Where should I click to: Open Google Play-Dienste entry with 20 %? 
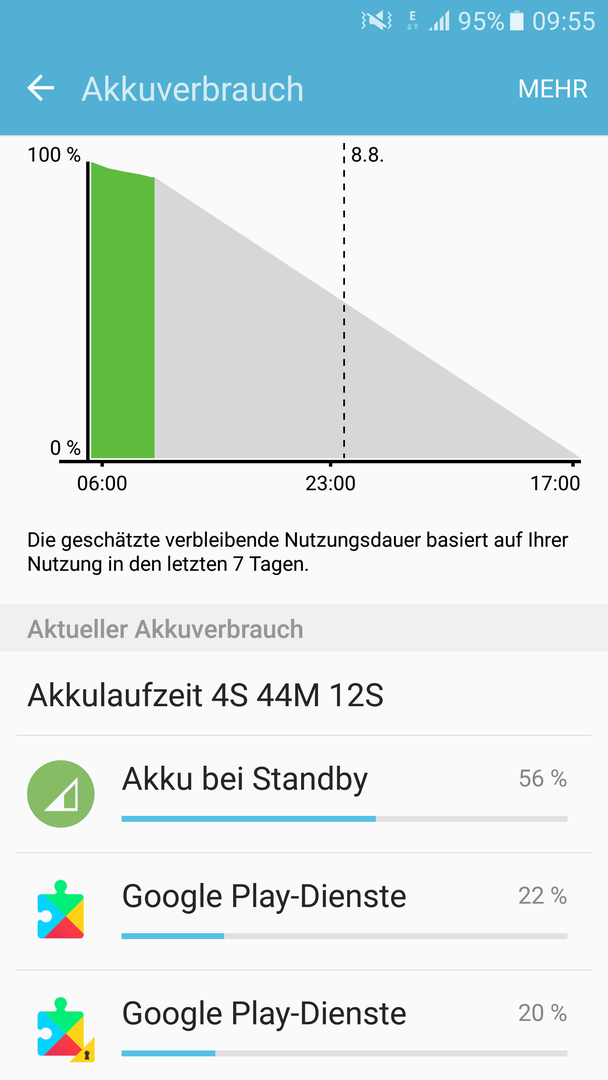tap(304, 1025)
